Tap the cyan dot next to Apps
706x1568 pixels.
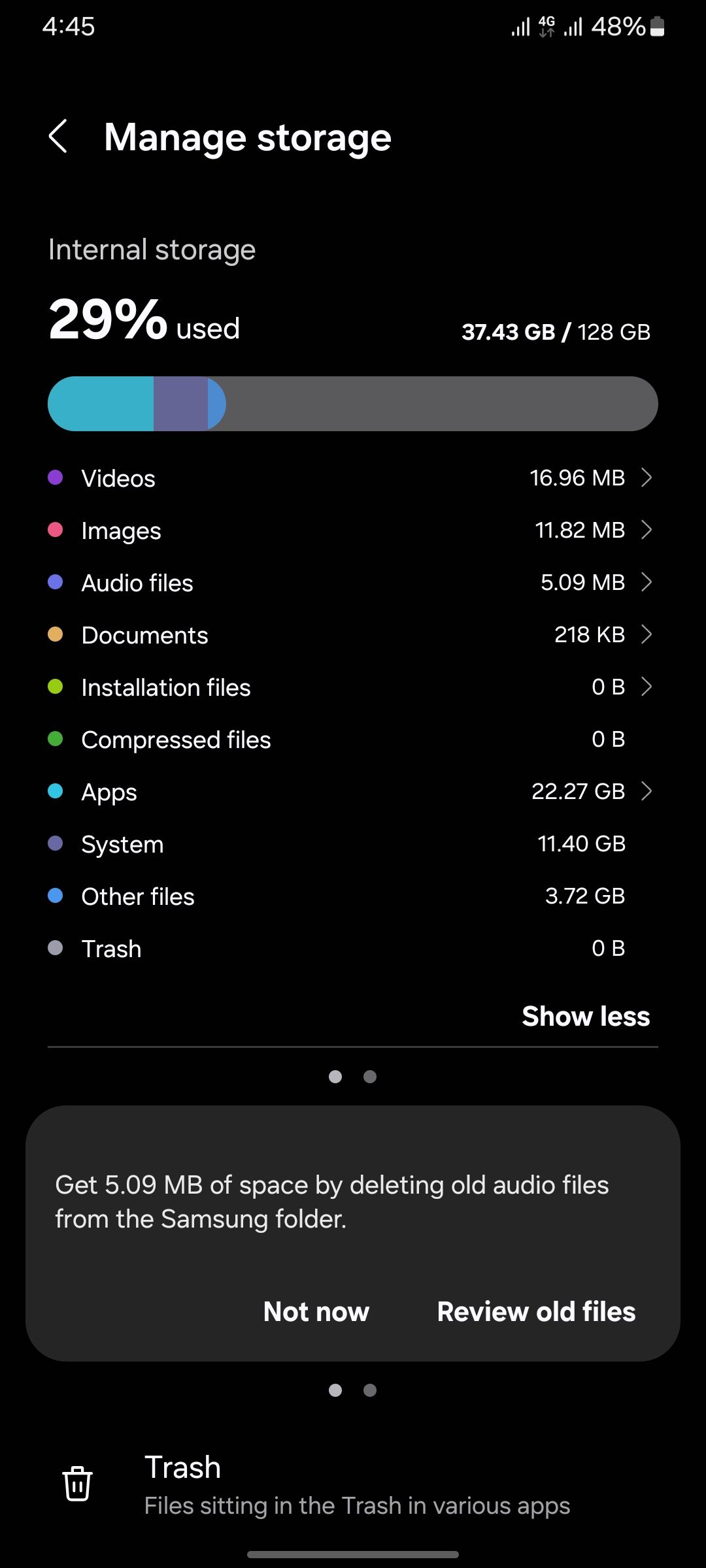[x=56, y=791]
